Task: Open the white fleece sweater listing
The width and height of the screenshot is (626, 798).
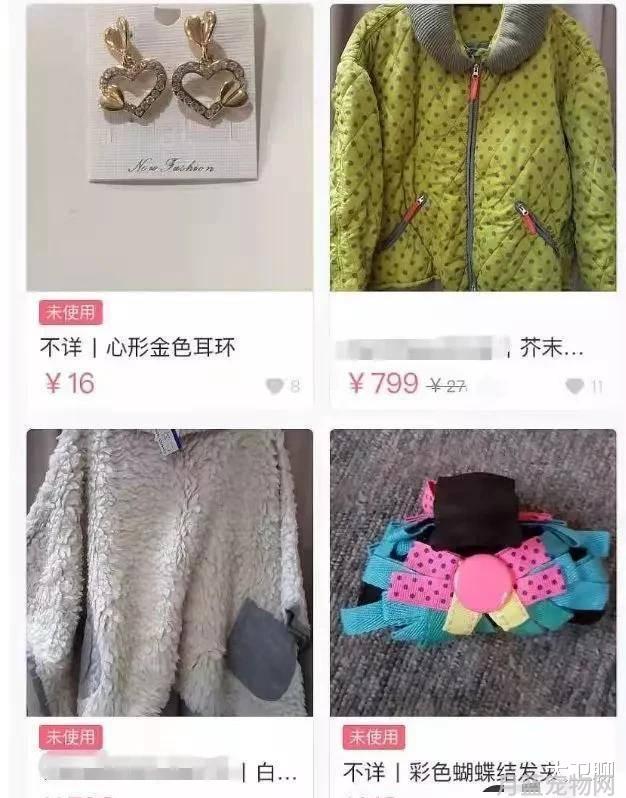Action: tap(168, 572)
